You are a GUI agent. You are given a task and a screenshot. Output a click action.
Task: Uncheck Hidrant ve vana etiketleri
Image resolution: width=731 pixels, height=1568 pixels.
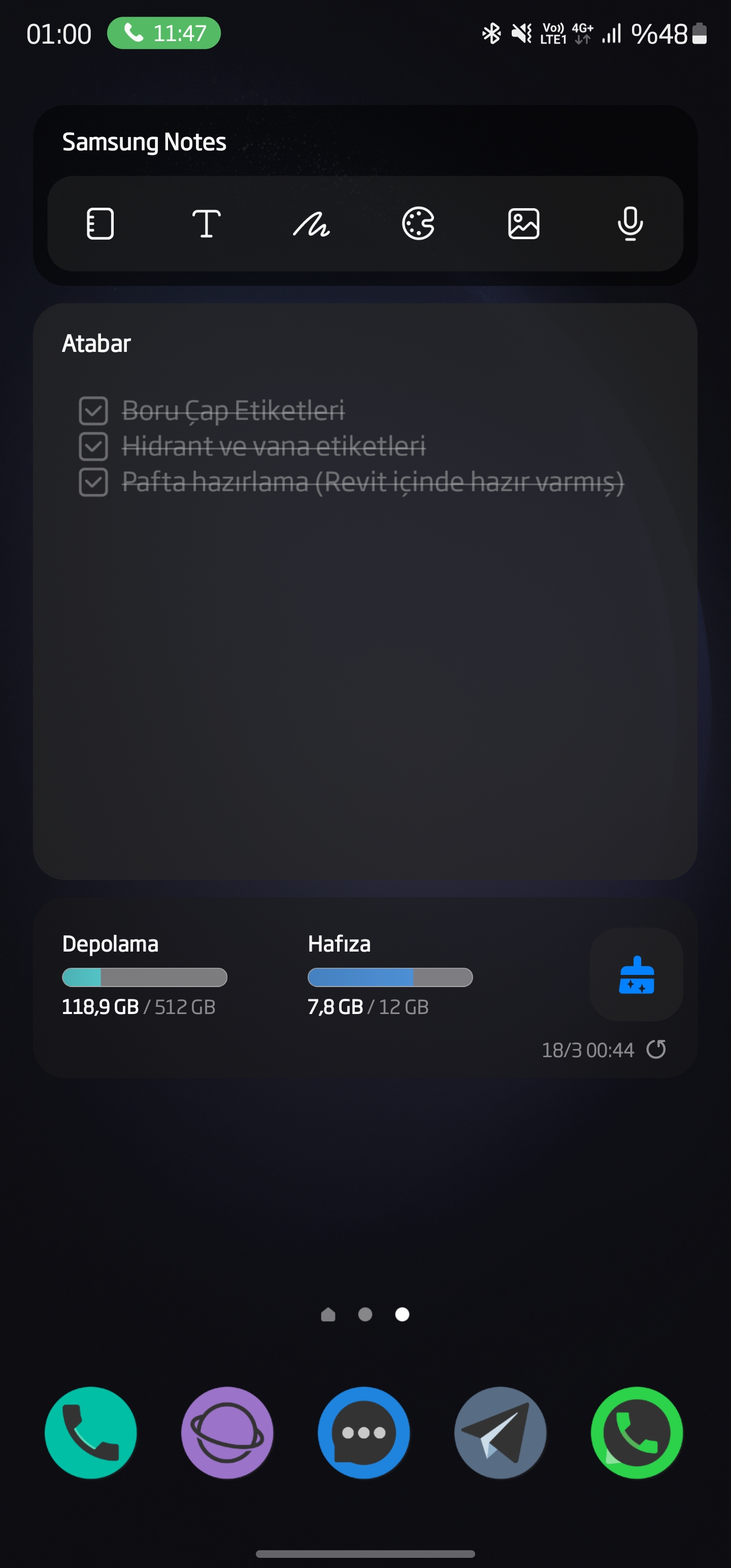click(93, 446)
